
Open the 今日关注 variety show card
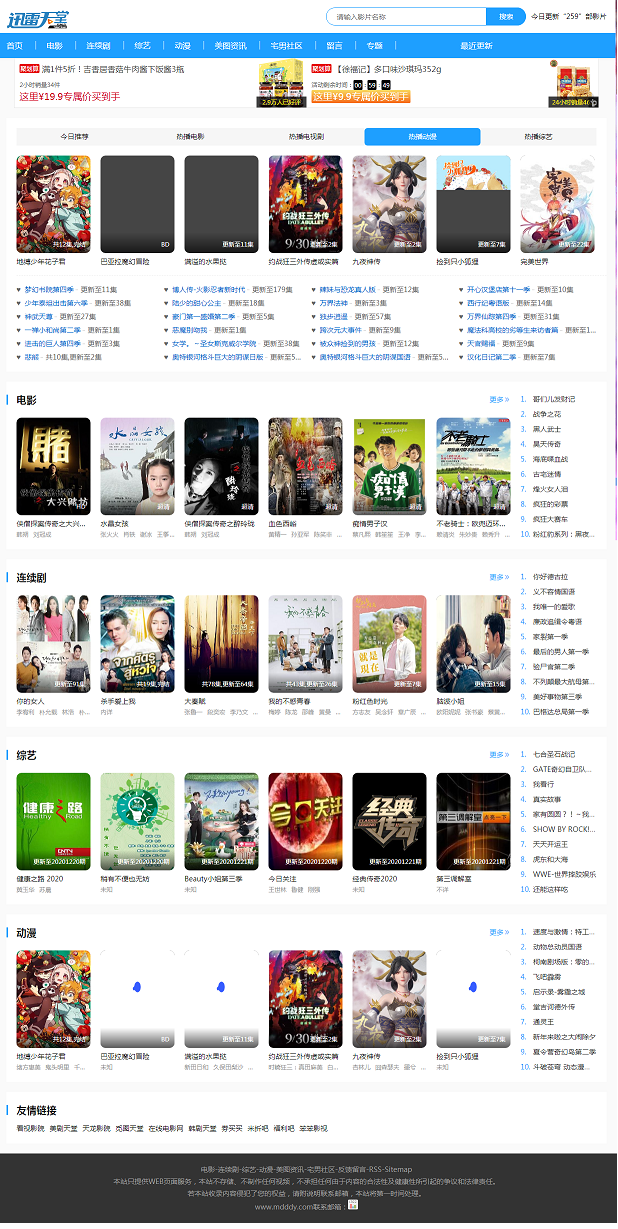pos(305,821)
